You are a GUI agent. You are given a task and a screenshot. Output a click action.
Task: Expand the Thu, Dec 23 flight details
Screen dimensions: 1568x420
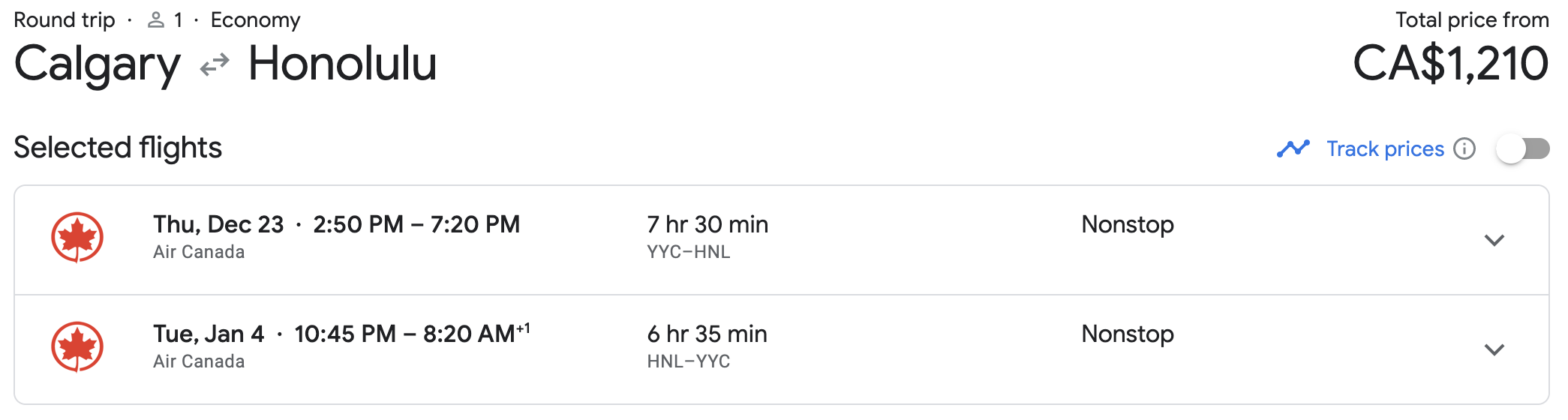click(x=1494, y=241)
